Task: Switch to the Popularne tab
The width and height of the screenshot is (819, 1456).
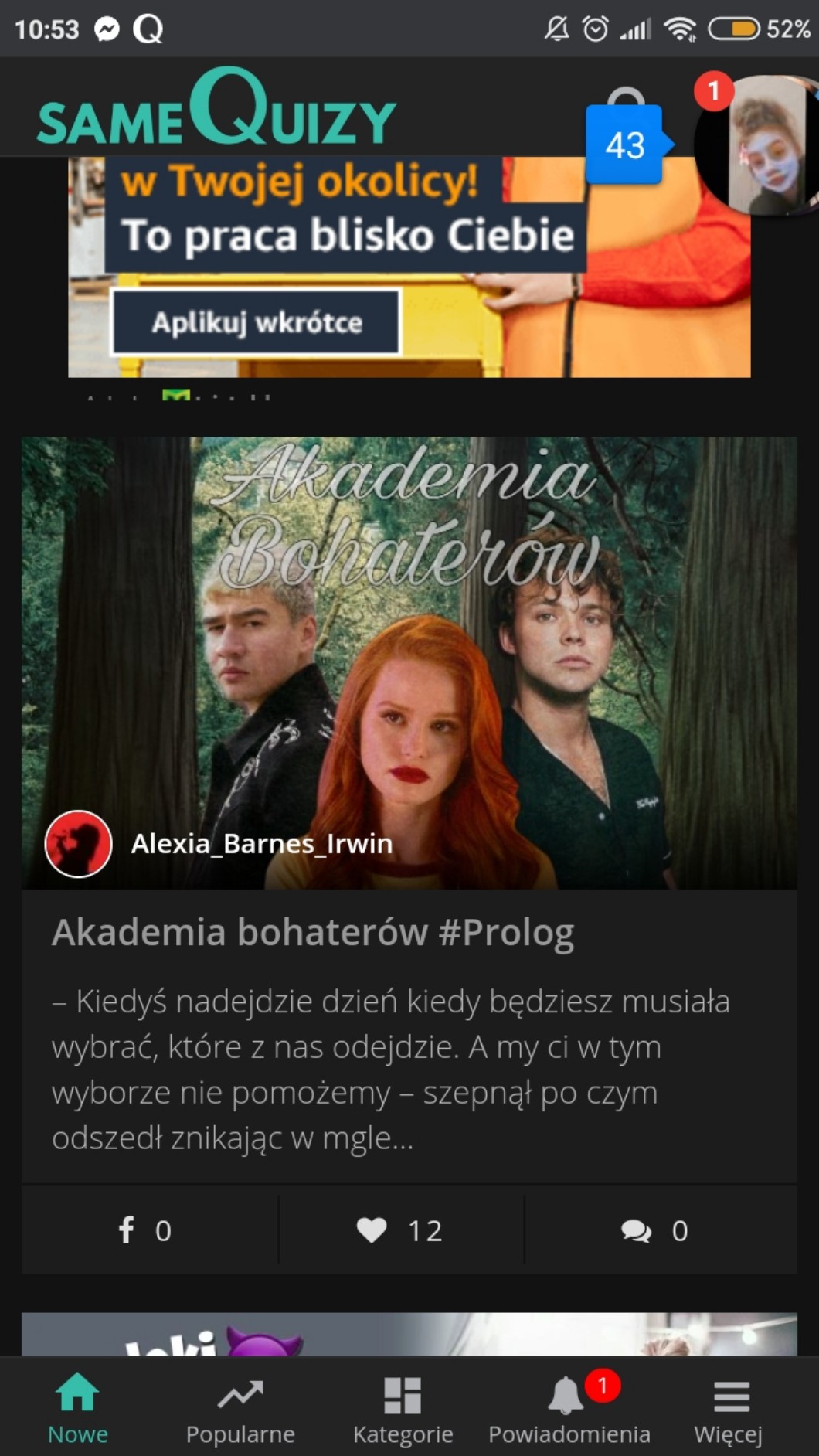Action: tap(240, 1408)
